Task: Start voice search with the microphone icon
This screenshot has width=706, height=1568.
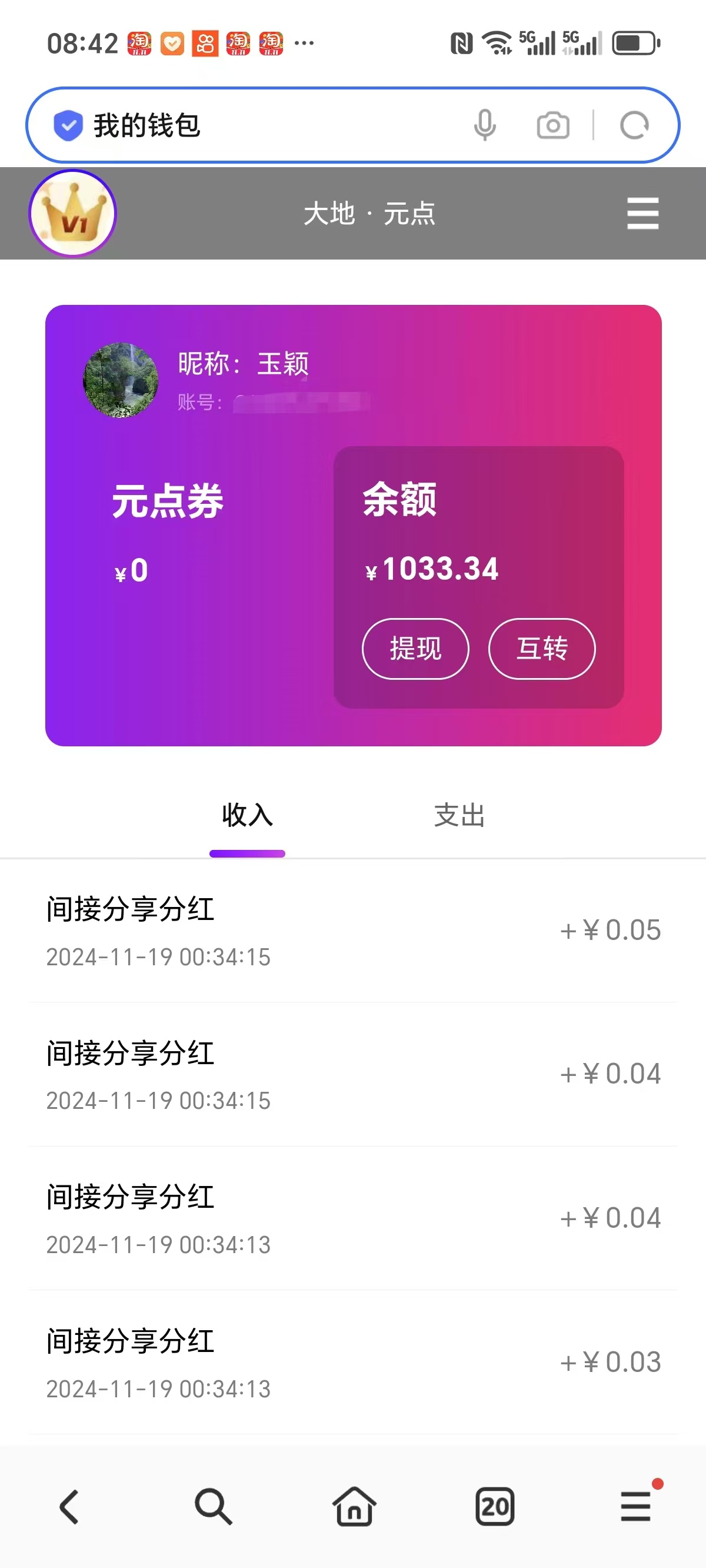Action: [x=485, y=125]
